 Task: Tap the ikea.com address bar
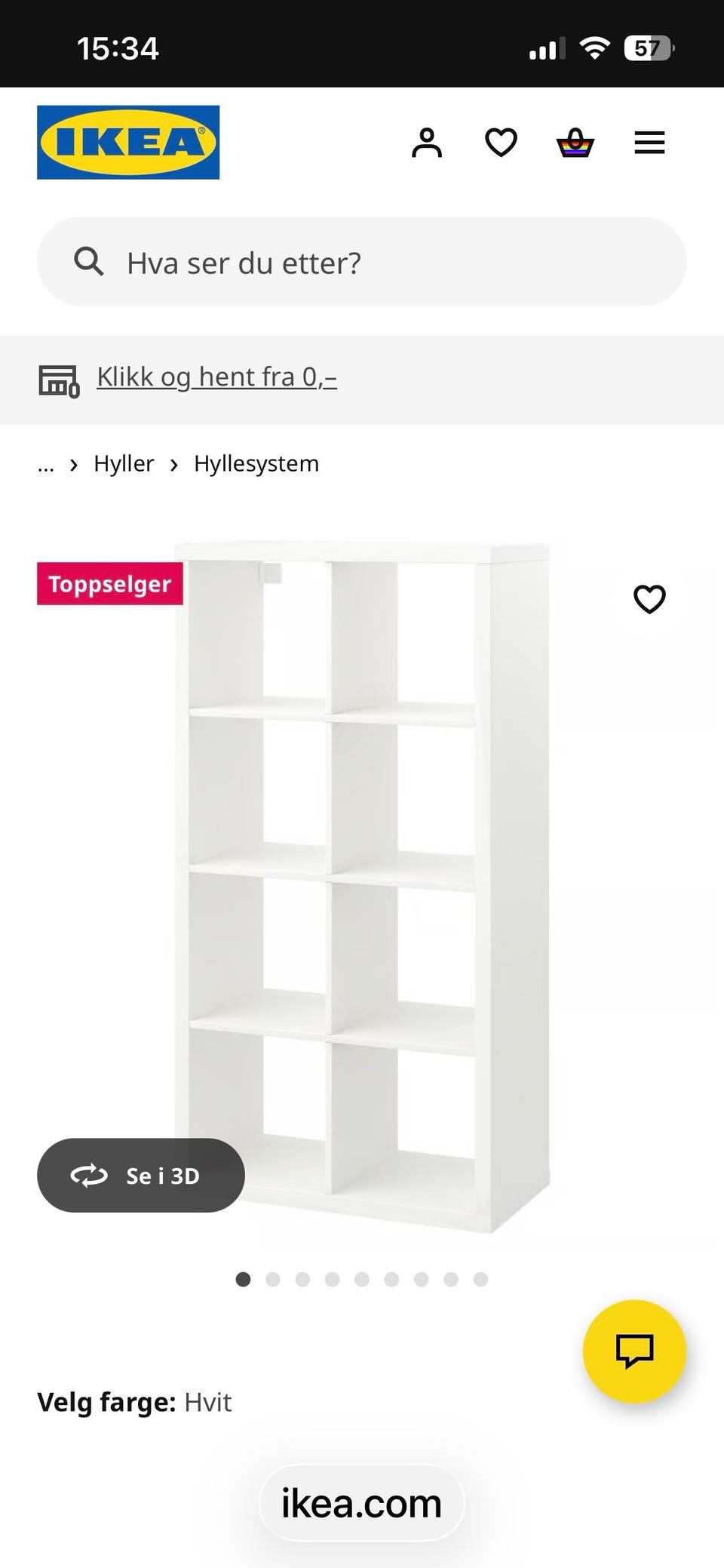(360, 1502)
